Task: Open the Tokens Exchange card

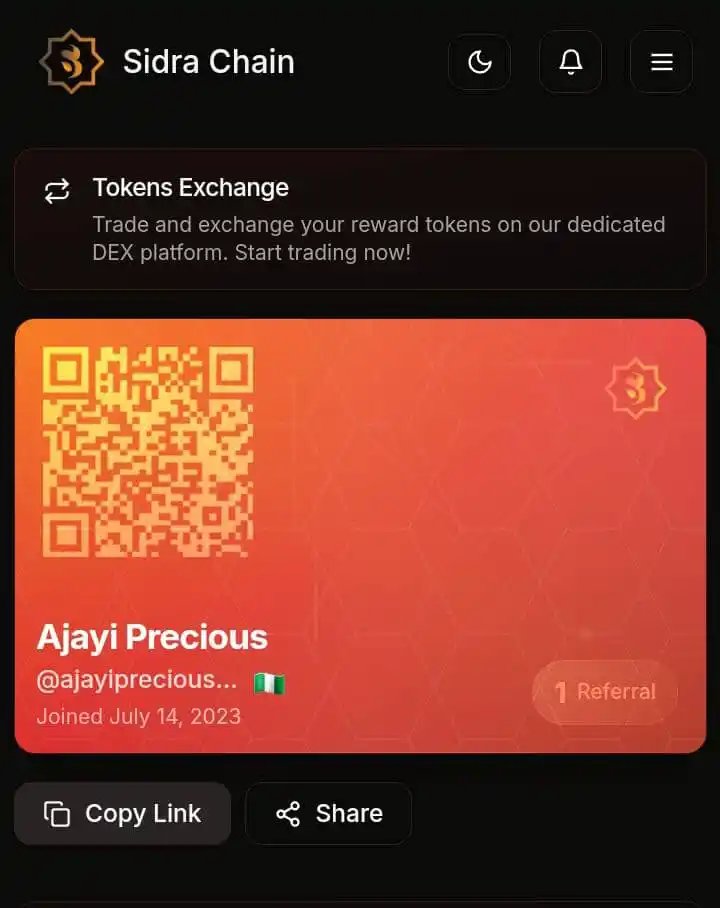Action: point(360,220)
